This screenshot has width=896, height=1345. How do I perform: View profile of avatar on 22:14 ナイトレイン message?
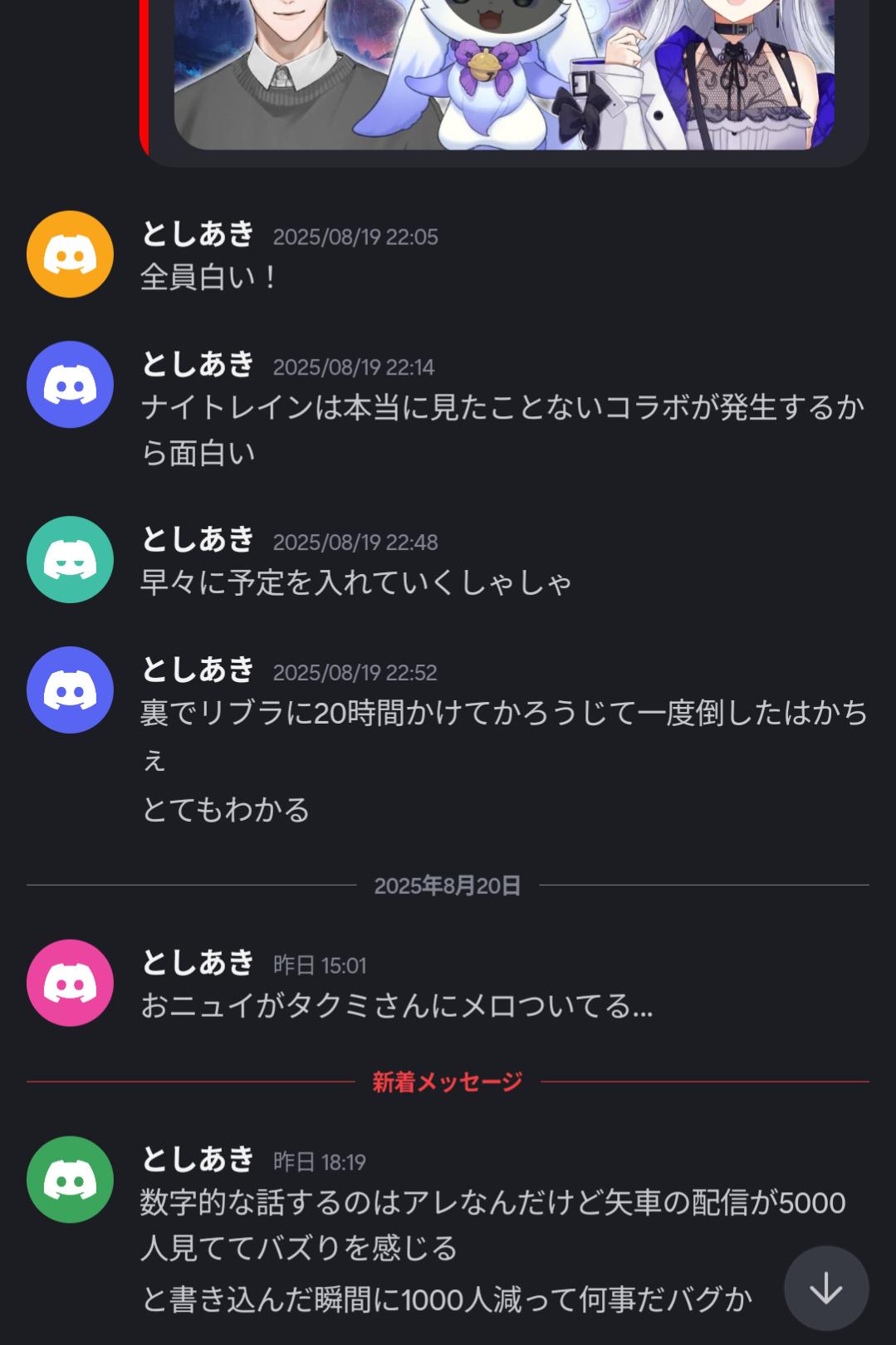pyautogui.click(x=70, y=385)
